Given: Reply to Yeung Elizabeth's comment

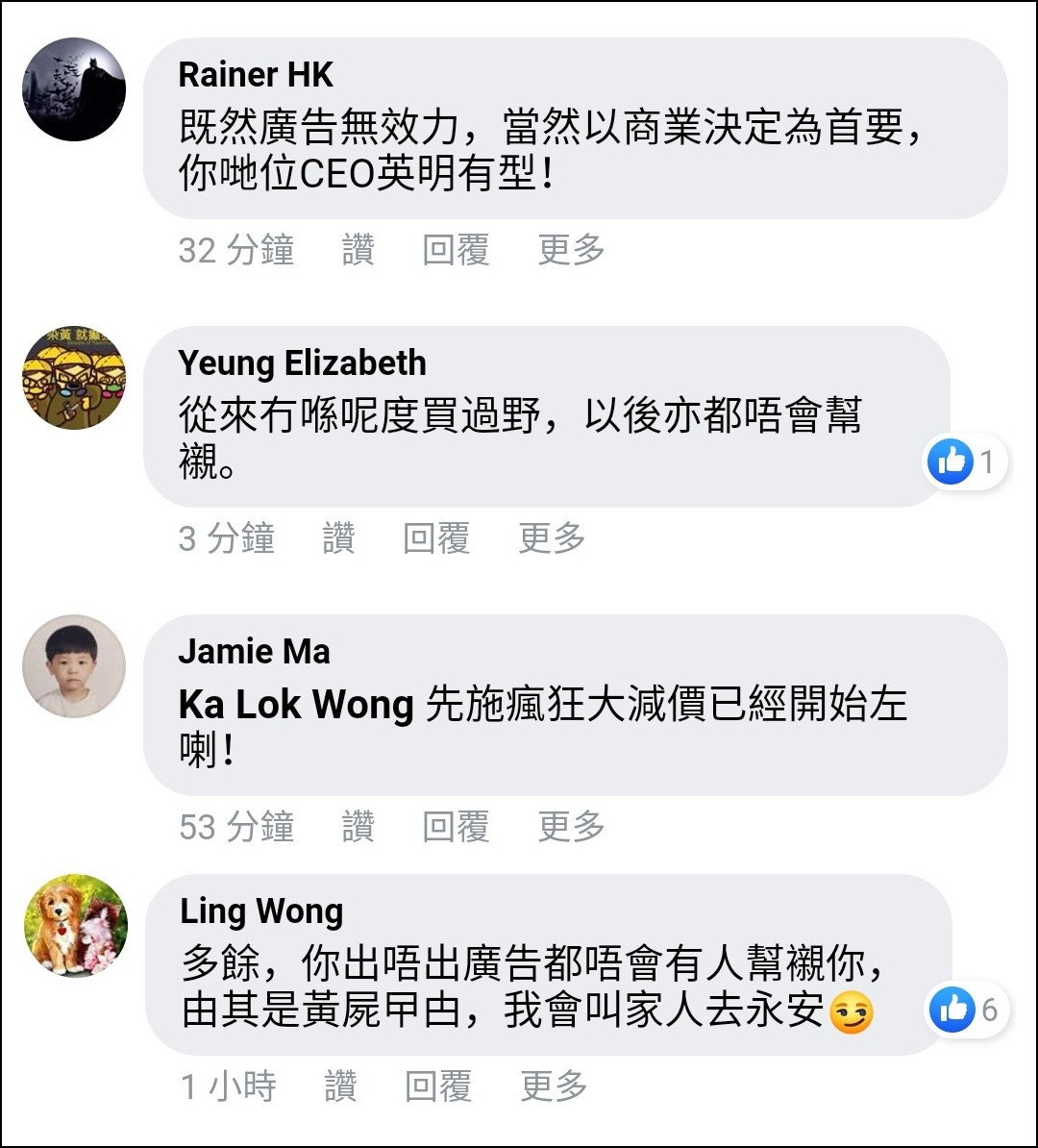Looking at the screenshot, I should (436, 538).
